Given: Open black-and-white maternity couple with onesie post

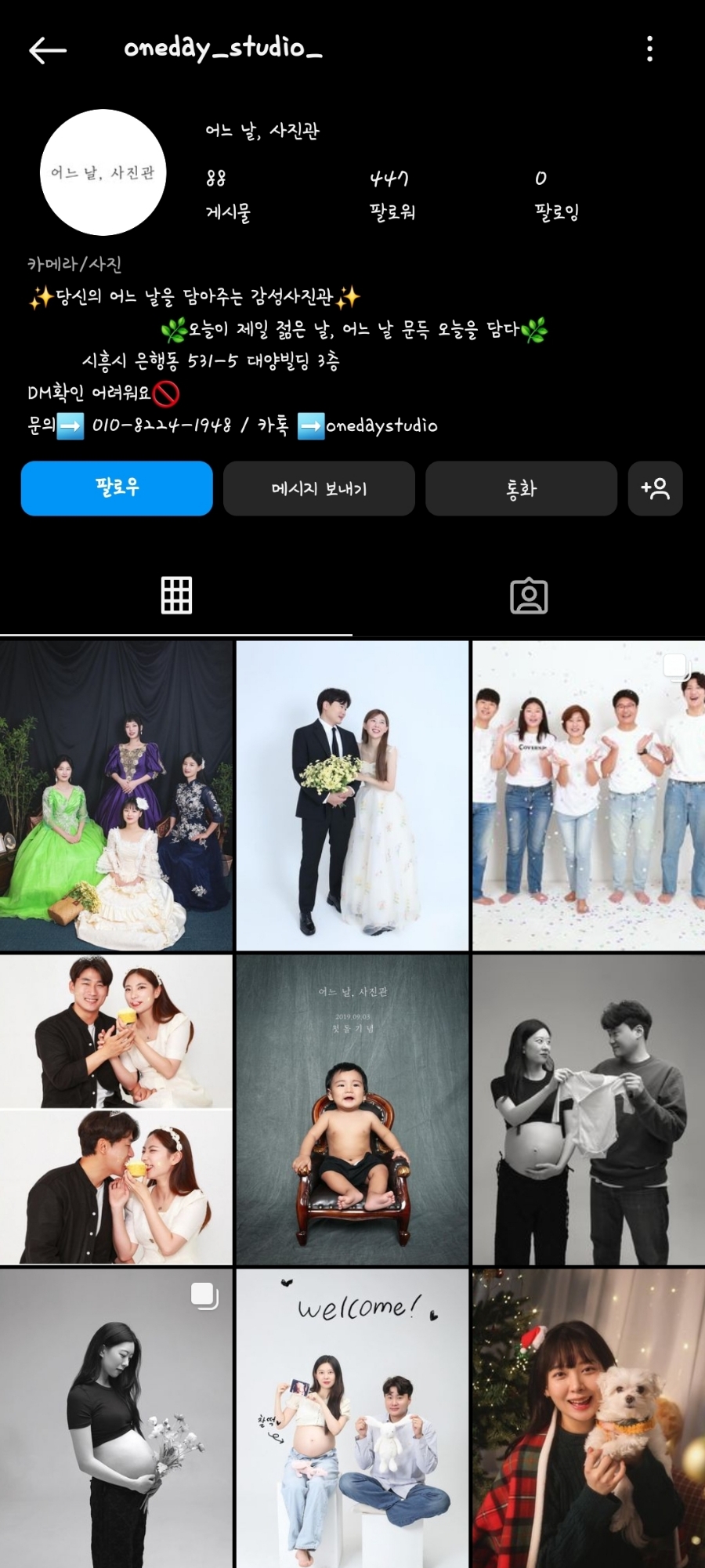Looking at the screenshot, I should 588,1109.
